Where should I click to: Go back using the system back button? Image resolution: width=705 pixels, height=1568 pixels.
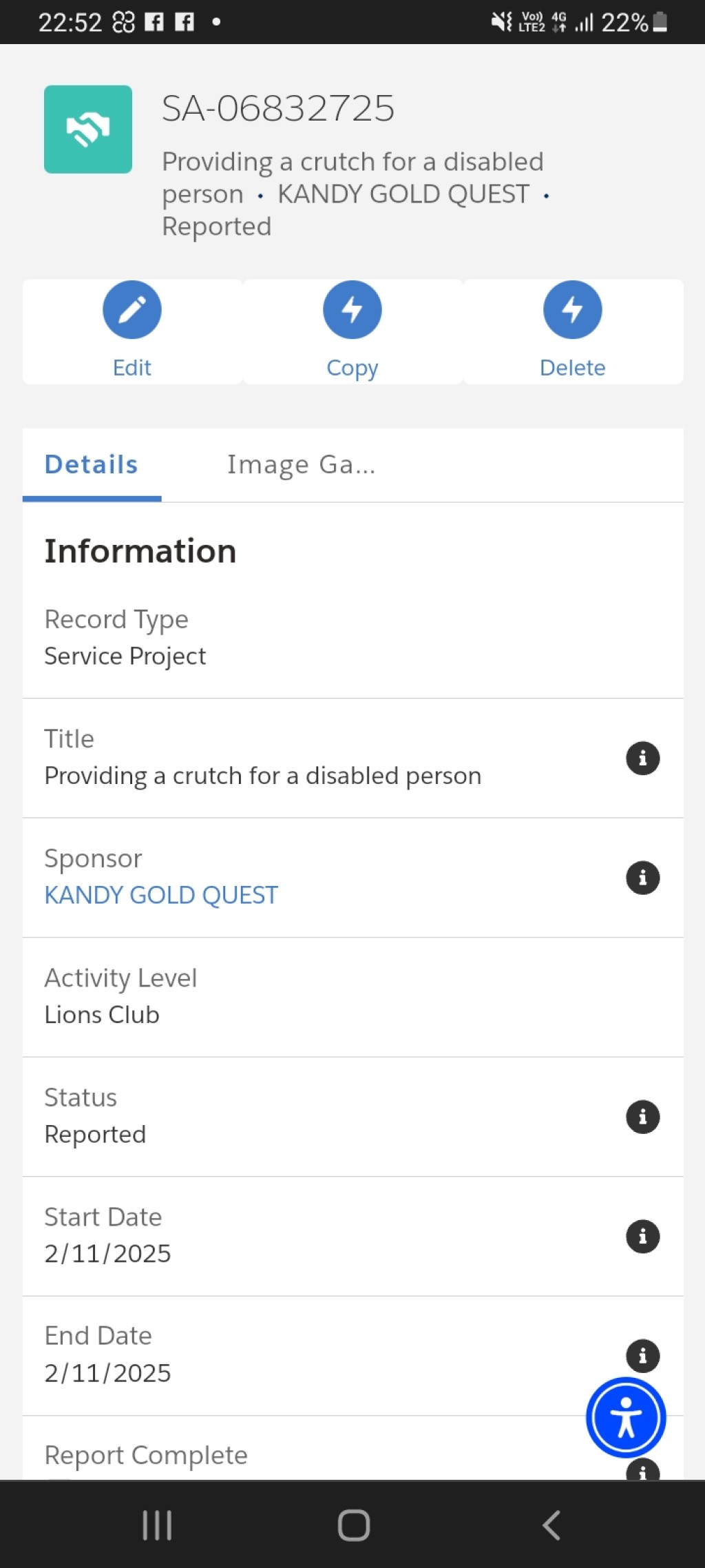[551, 1525]
